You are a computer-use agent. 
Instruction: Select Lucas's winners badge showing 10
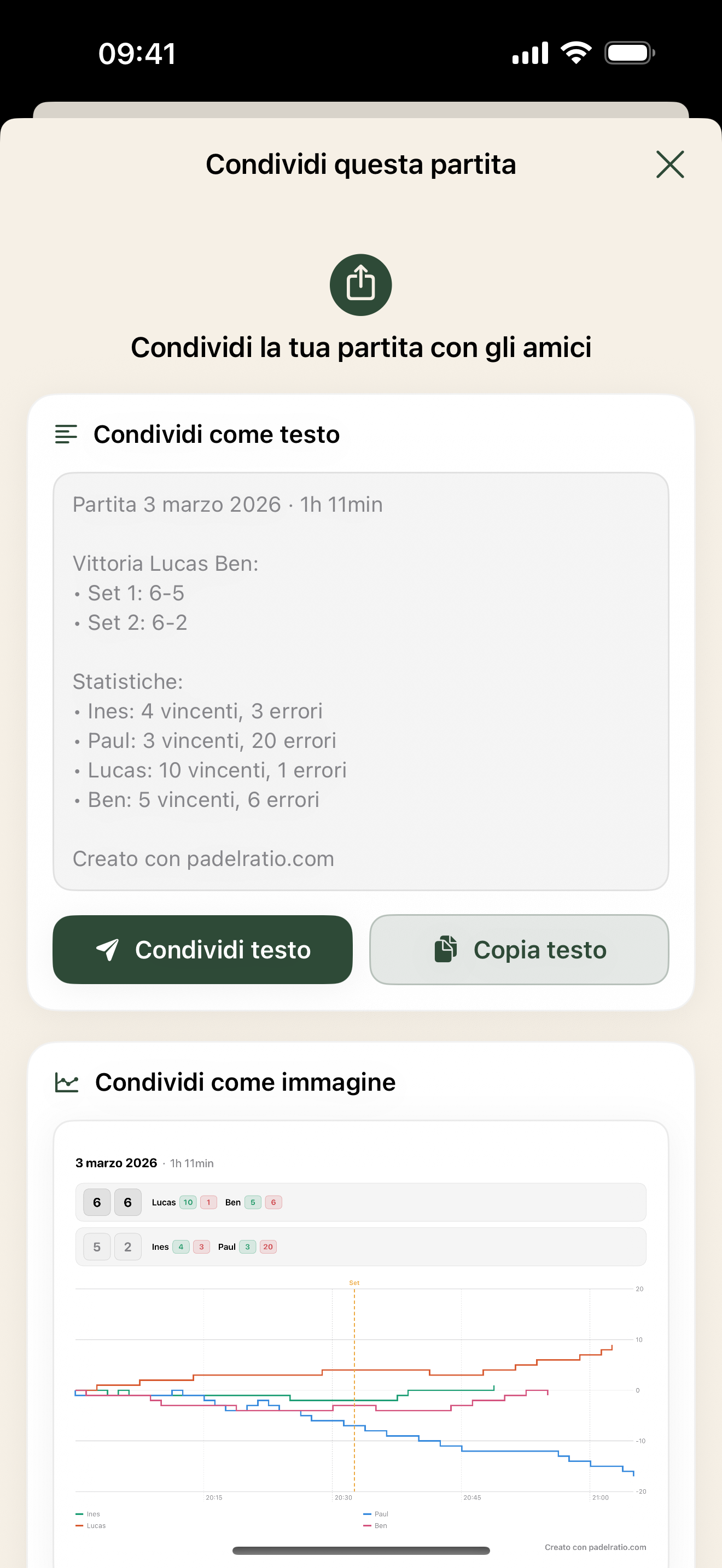click(188, 1202)
